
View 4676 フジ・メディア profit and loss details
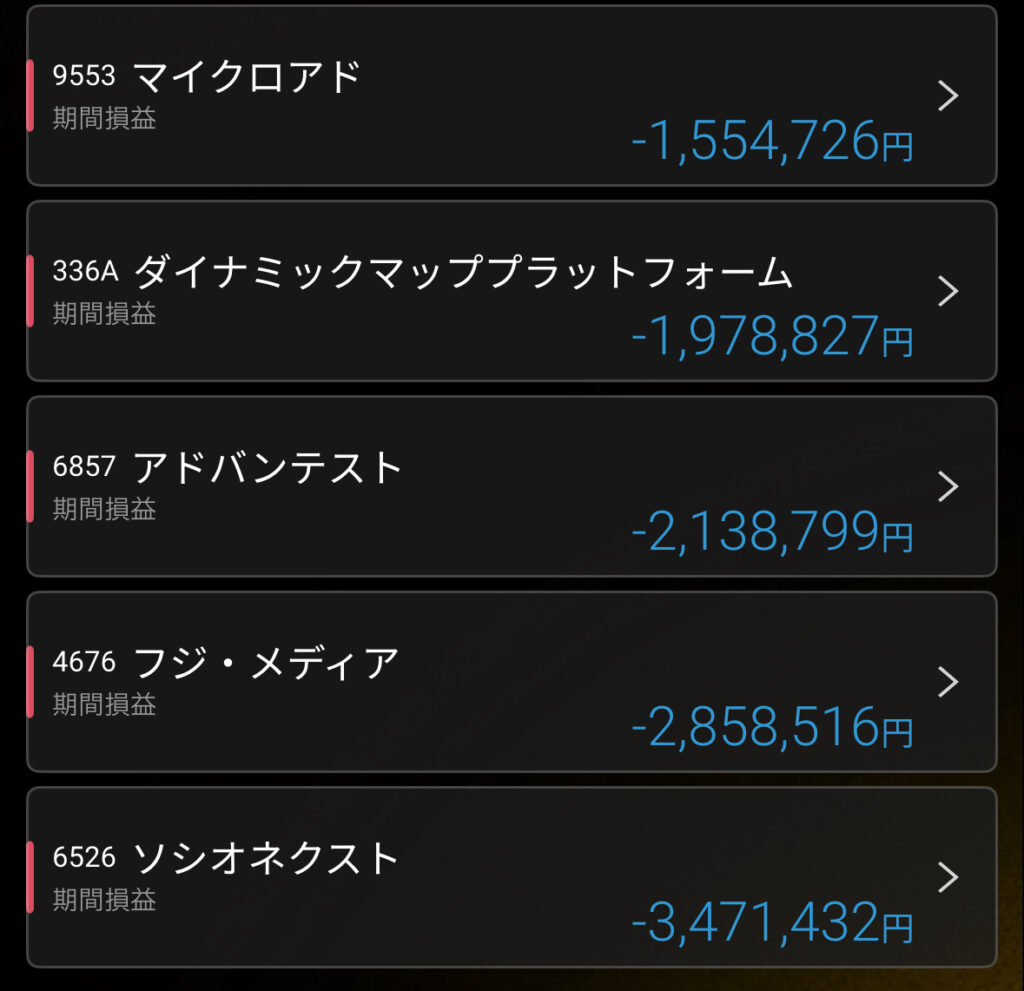click(511, 682)
